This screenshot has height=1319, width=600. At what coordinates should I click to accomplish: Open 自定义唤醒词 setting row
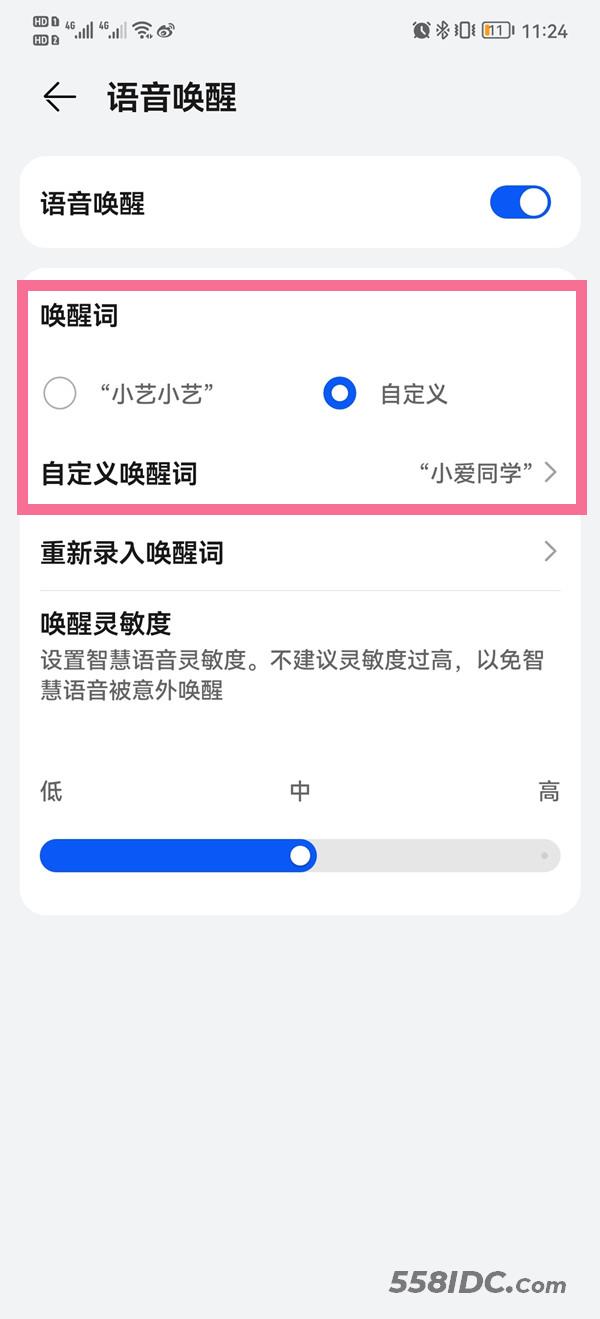(300, 473)
